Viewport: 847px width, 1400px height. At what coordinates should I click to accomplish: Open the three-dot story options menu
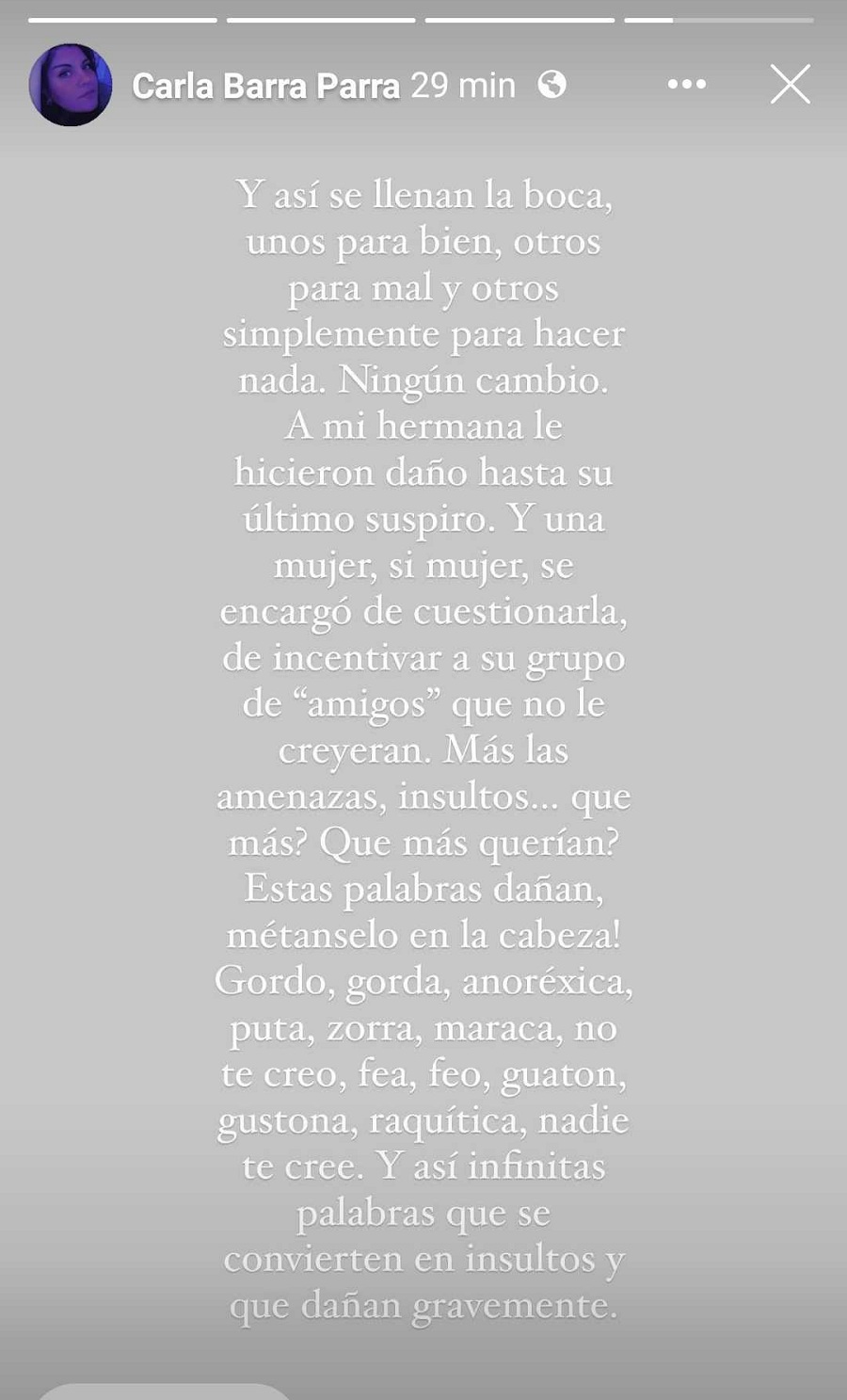click(686, 85)
